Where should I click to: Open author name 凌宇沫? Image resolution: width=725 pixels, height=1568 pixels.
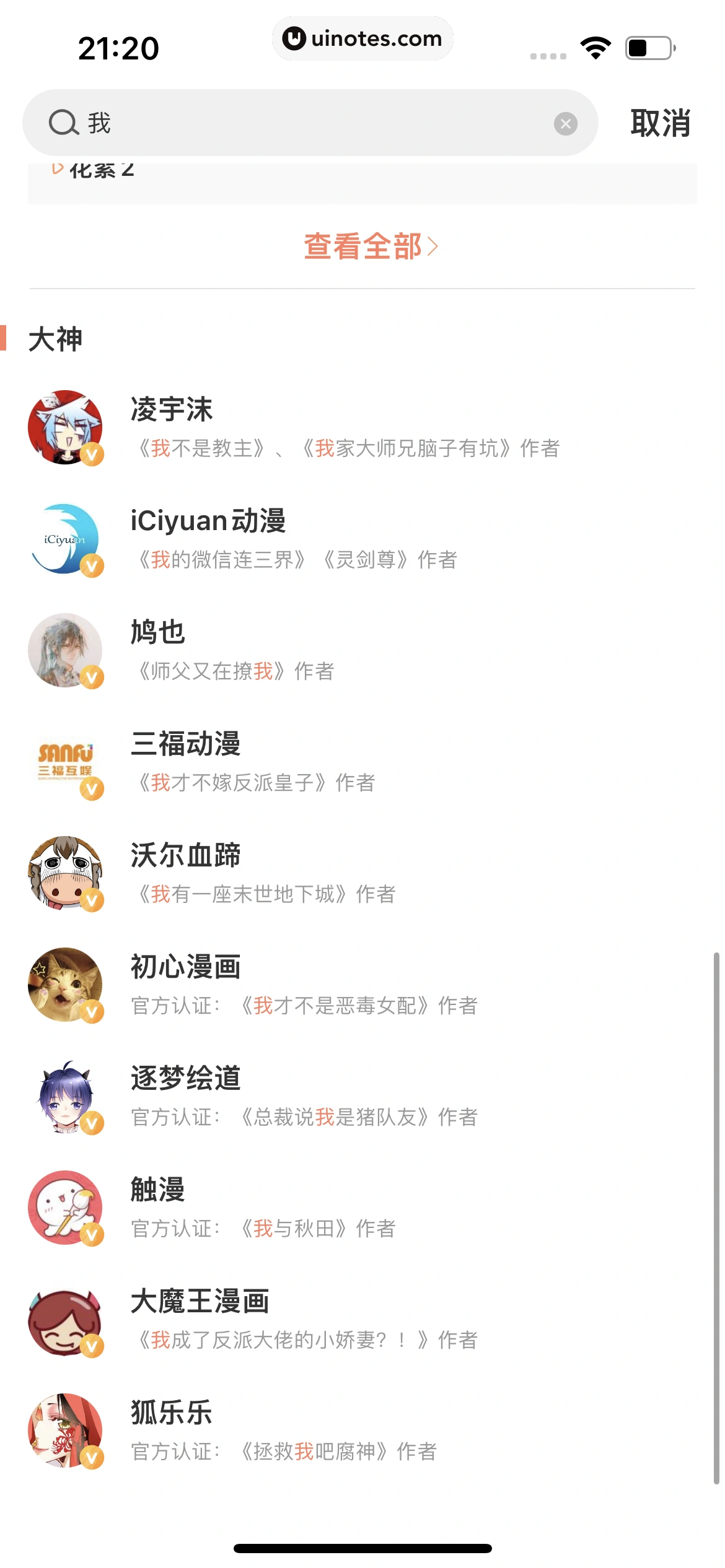pos(172,409)
